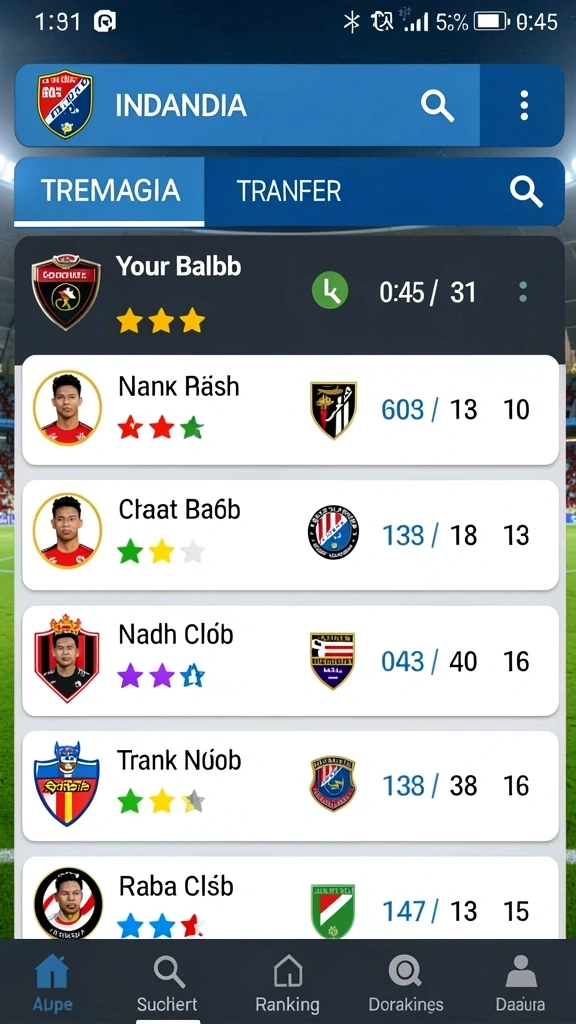
Task: Open the Dorakines tab
Action: pos(406,982)
